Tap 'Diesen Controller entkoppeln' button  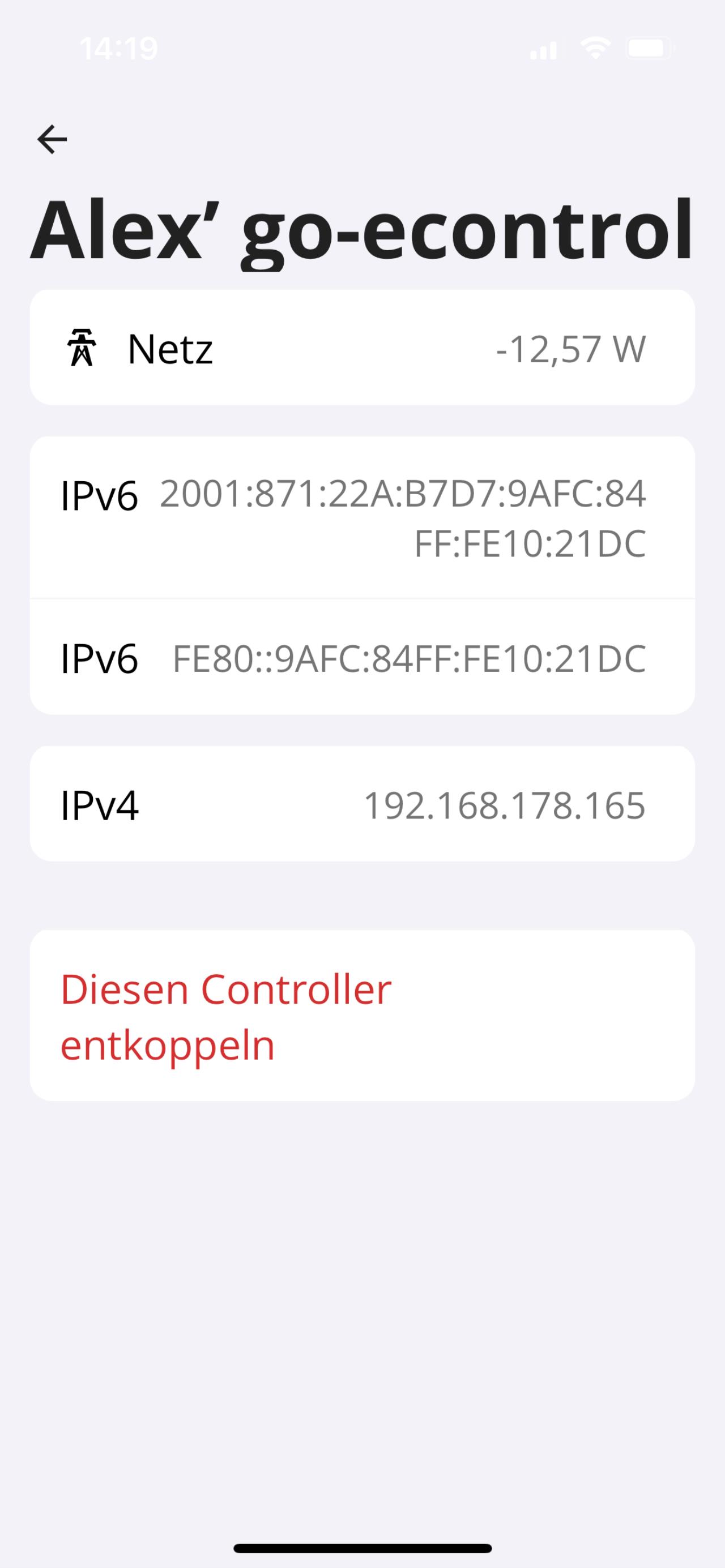(362, 1016)
